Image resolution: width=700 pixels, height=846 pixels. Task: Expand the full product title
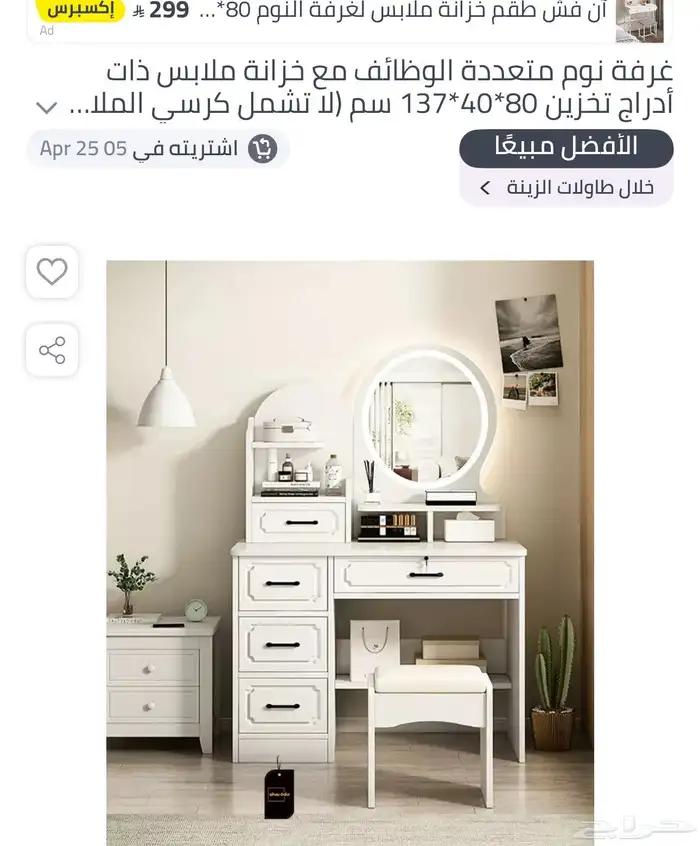(46, 106)
